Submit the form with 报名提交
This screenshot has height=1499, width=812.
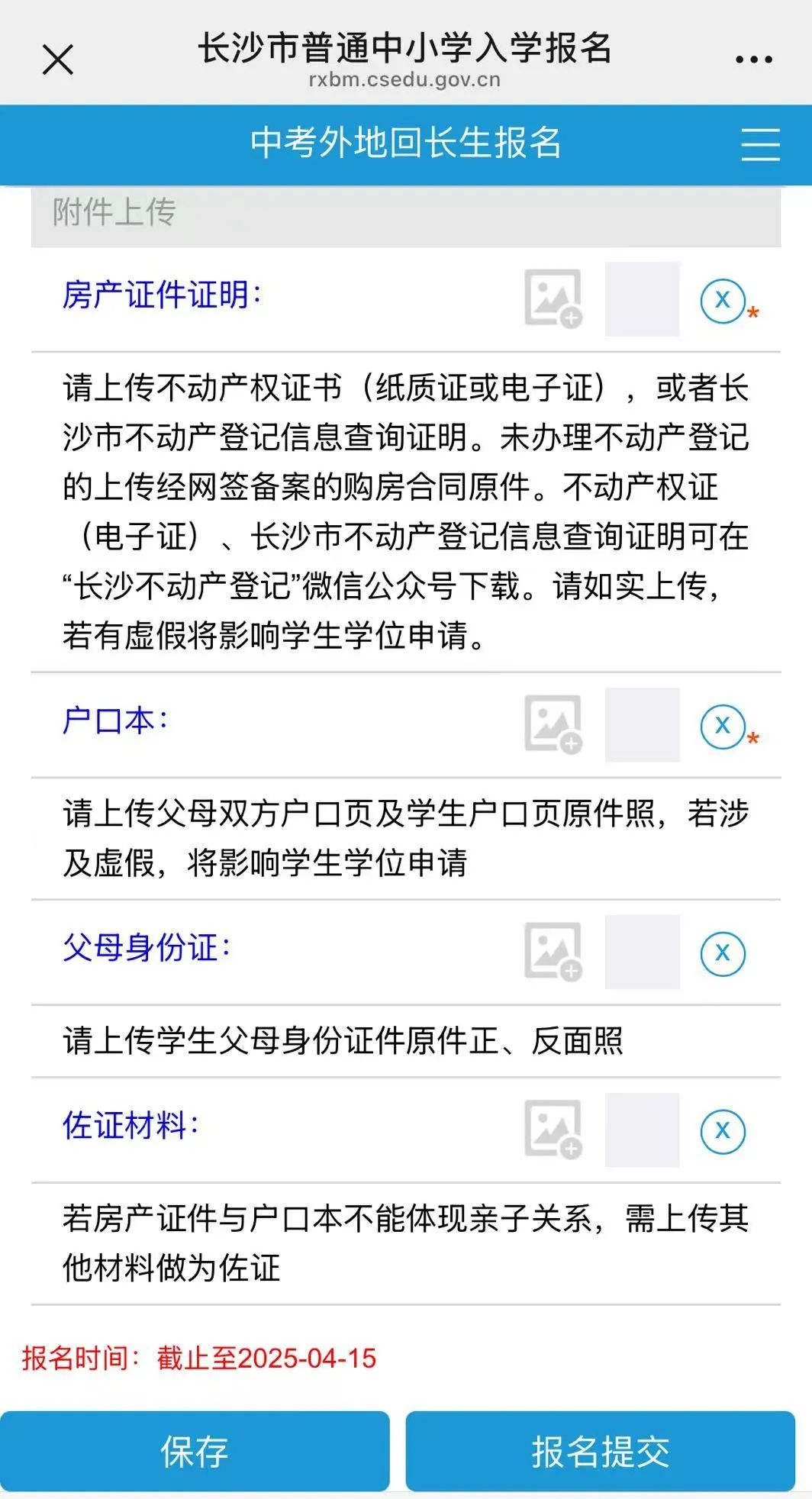pyautogui.click(x=601, y=1451)
